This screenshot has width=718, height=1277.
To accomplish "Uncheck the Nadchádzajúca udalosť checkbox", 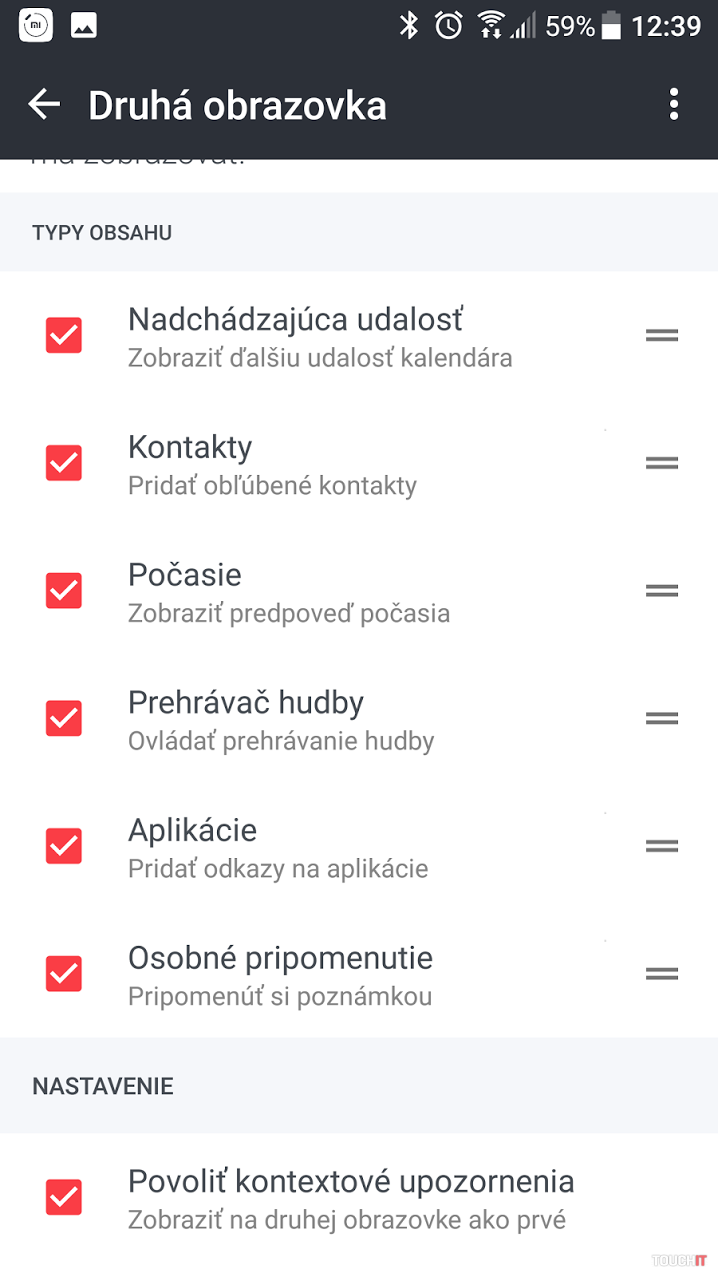I will tap(64, 336).
